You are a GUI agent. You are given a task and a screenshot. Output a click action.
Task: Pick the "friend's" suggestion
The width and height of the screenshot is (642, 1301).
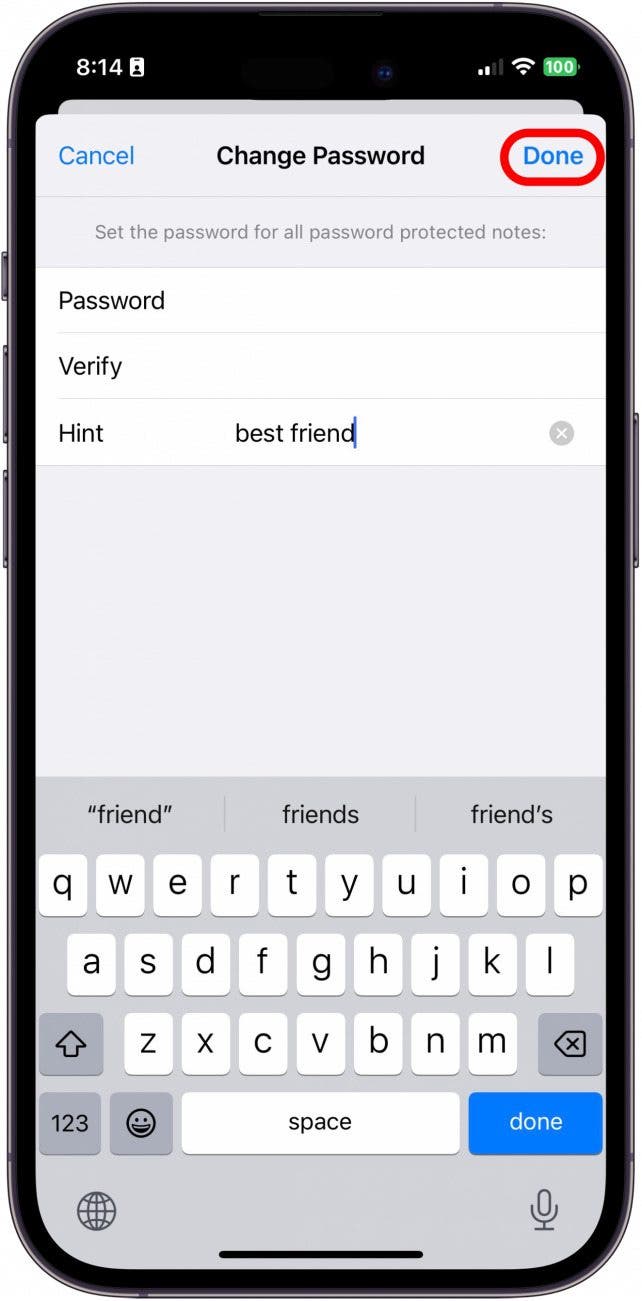511,814
